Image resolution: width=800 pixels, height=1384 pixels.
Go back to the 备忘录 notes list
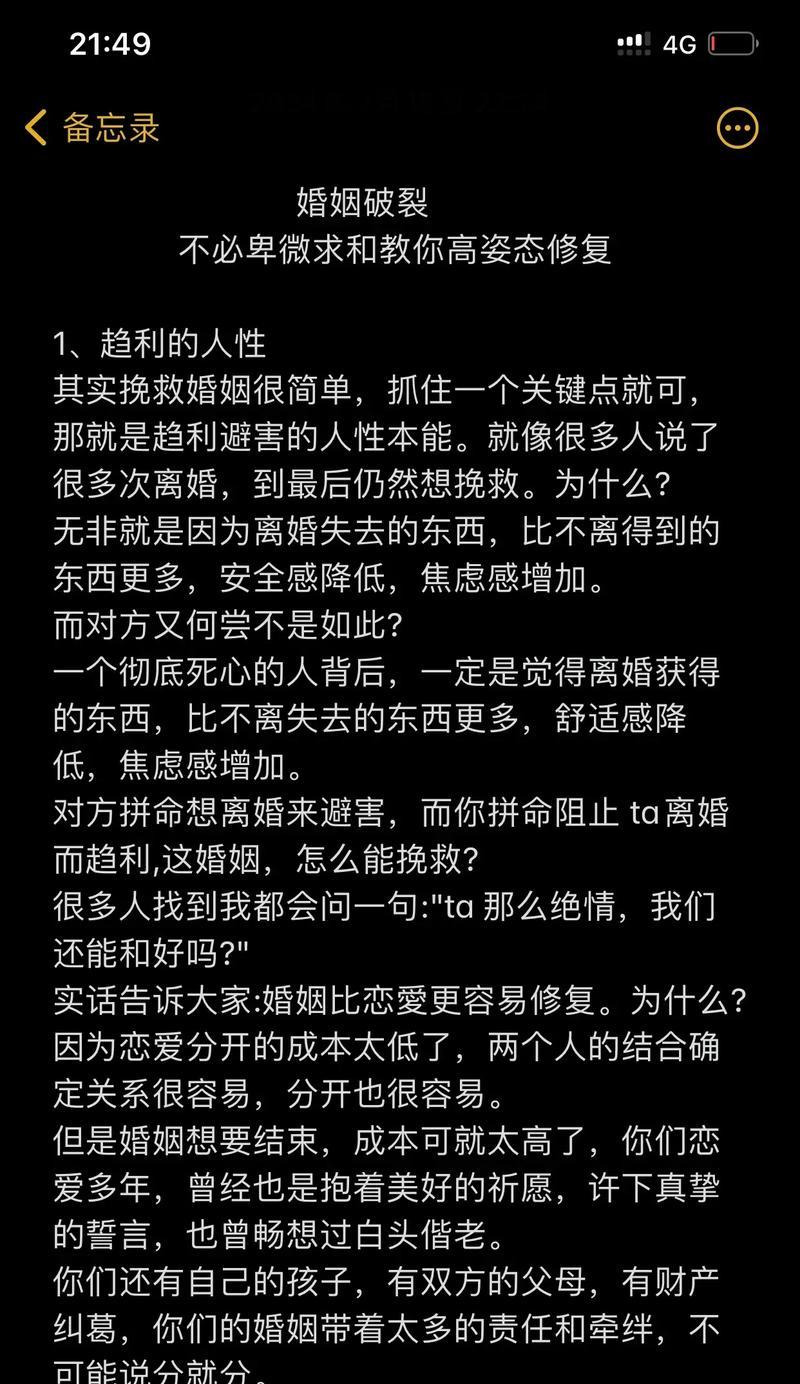click(x=92, y=128)
